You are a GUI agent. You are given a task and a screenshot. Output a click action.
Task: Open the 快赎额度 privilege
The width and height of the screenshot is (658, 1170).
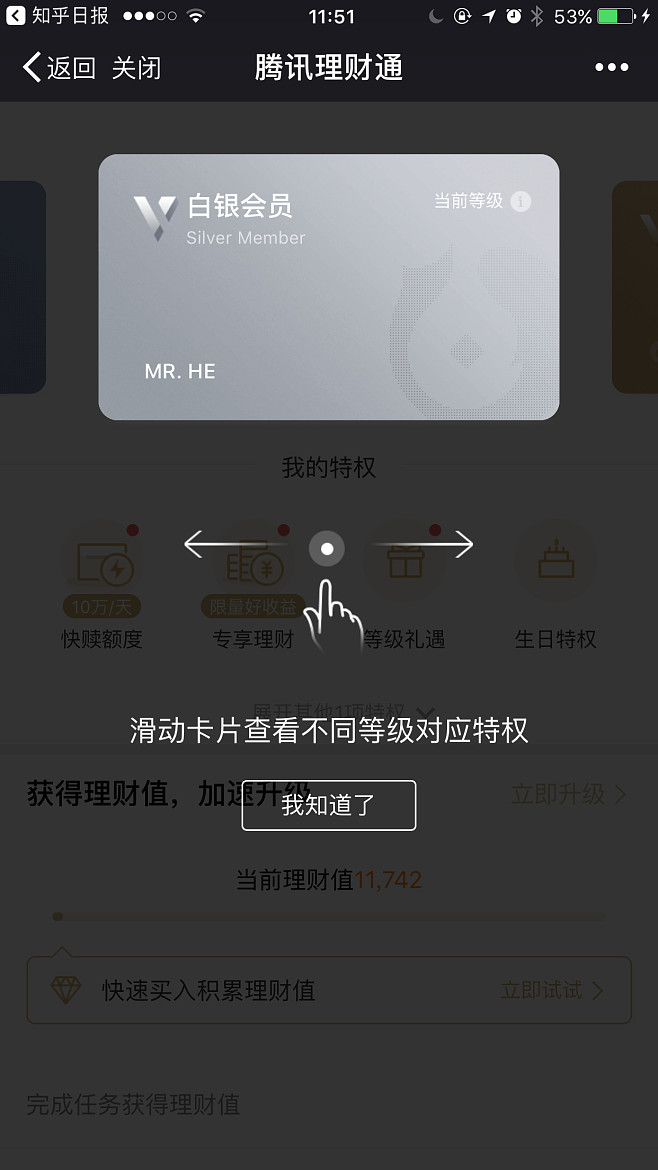point(101,586)
